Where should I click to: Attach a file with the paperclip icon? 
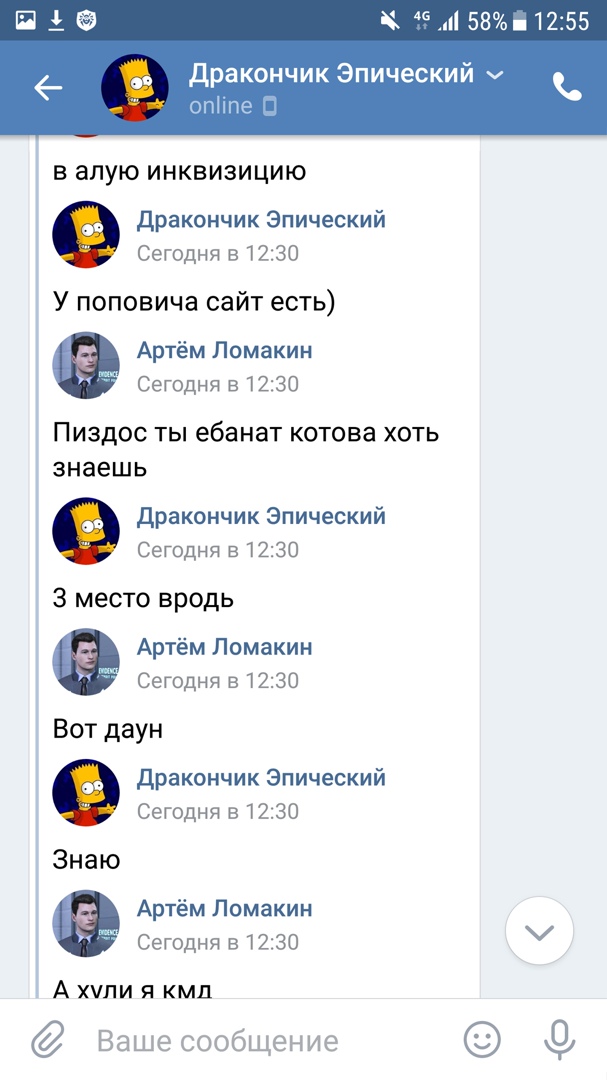47,1041
